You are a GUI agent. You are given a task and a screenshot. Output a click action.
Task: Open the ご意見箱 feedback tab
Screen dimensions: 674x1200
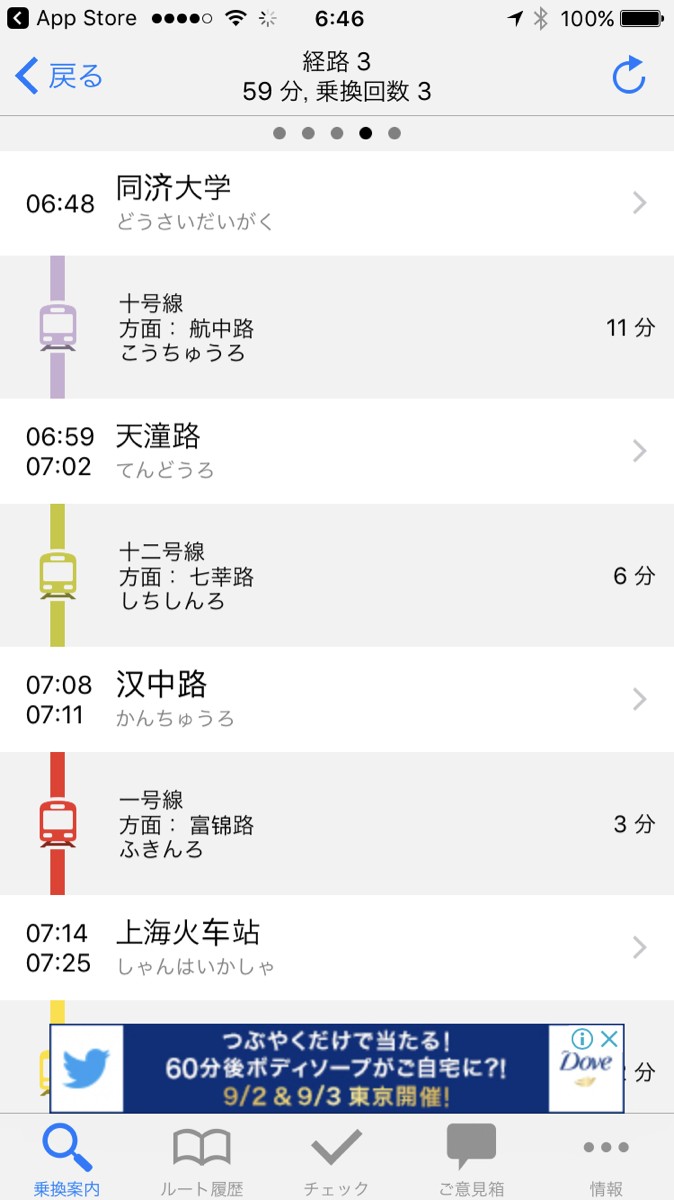[x=471, y=1159]
